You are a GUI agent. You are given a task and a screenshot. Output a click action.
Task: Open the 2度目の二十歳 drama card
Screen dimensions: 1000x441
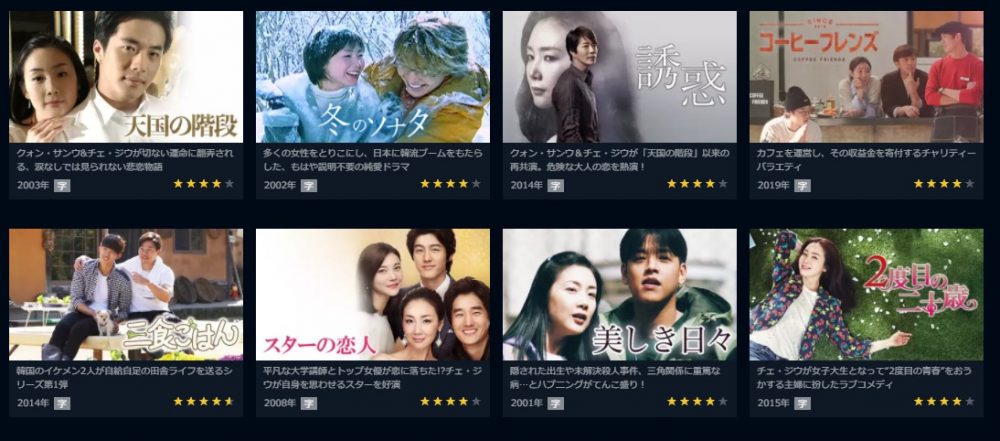coord(866,295)
